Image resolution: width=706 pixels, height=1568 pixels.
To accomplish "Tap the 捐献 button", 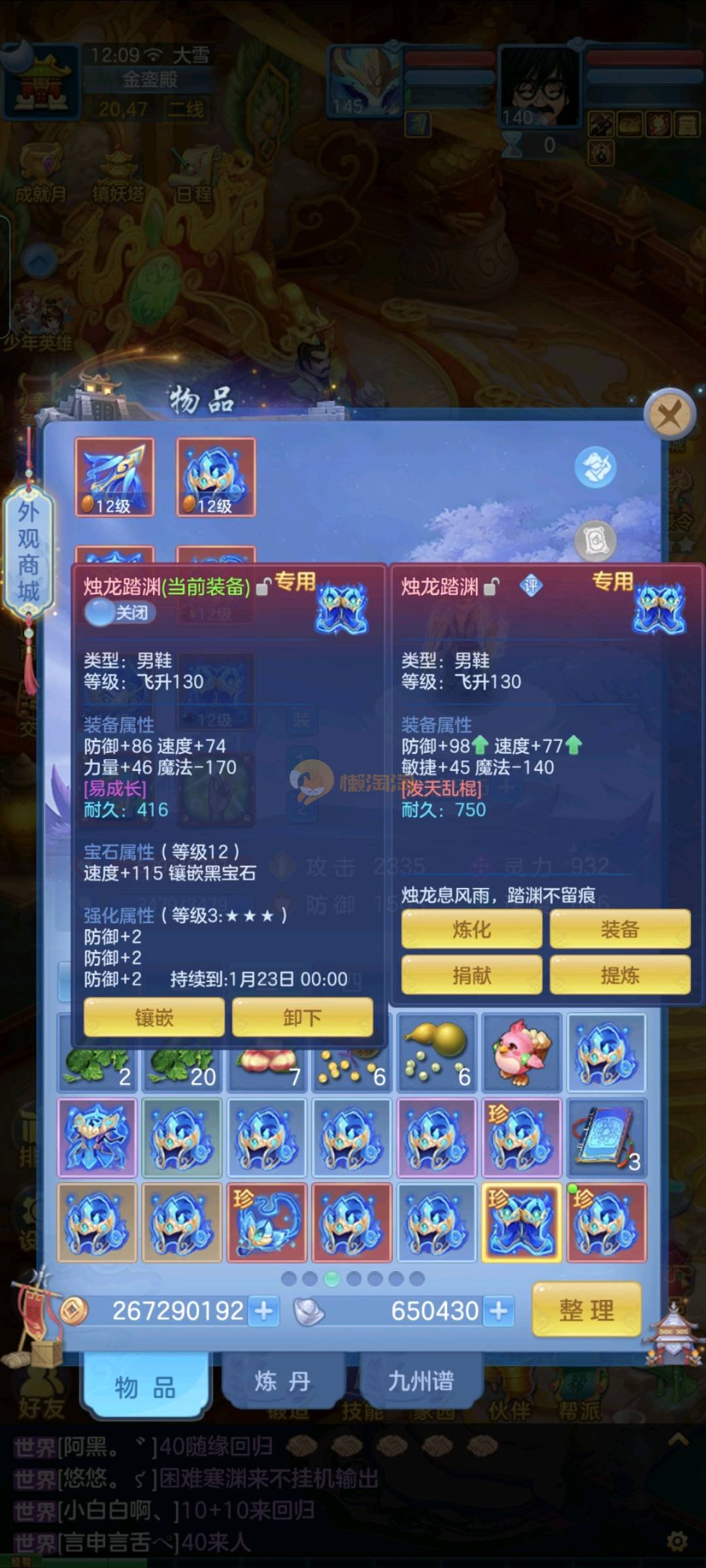I will pyautogui.click(x=471, y=975).
